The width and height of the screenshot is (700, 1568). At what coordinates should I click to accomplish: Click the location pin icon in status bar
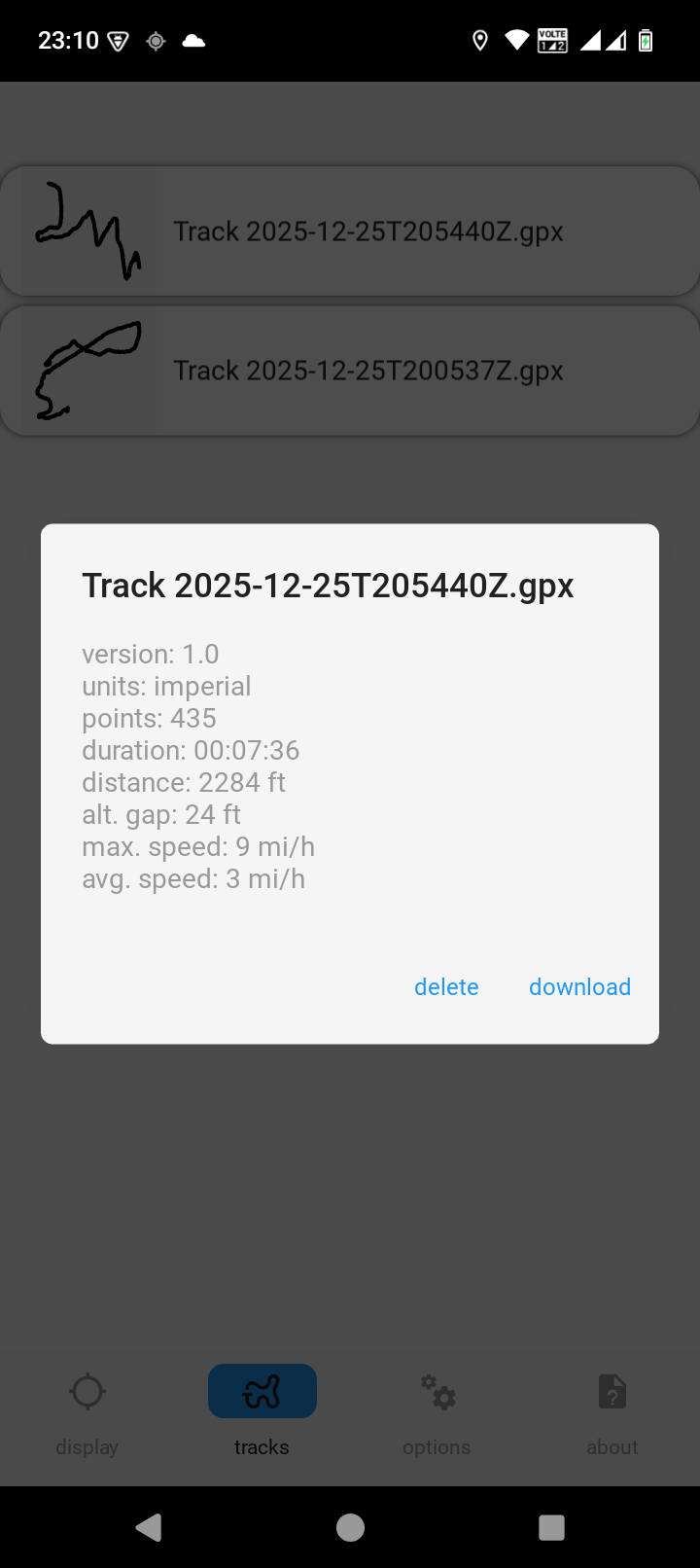coord(479,40)
